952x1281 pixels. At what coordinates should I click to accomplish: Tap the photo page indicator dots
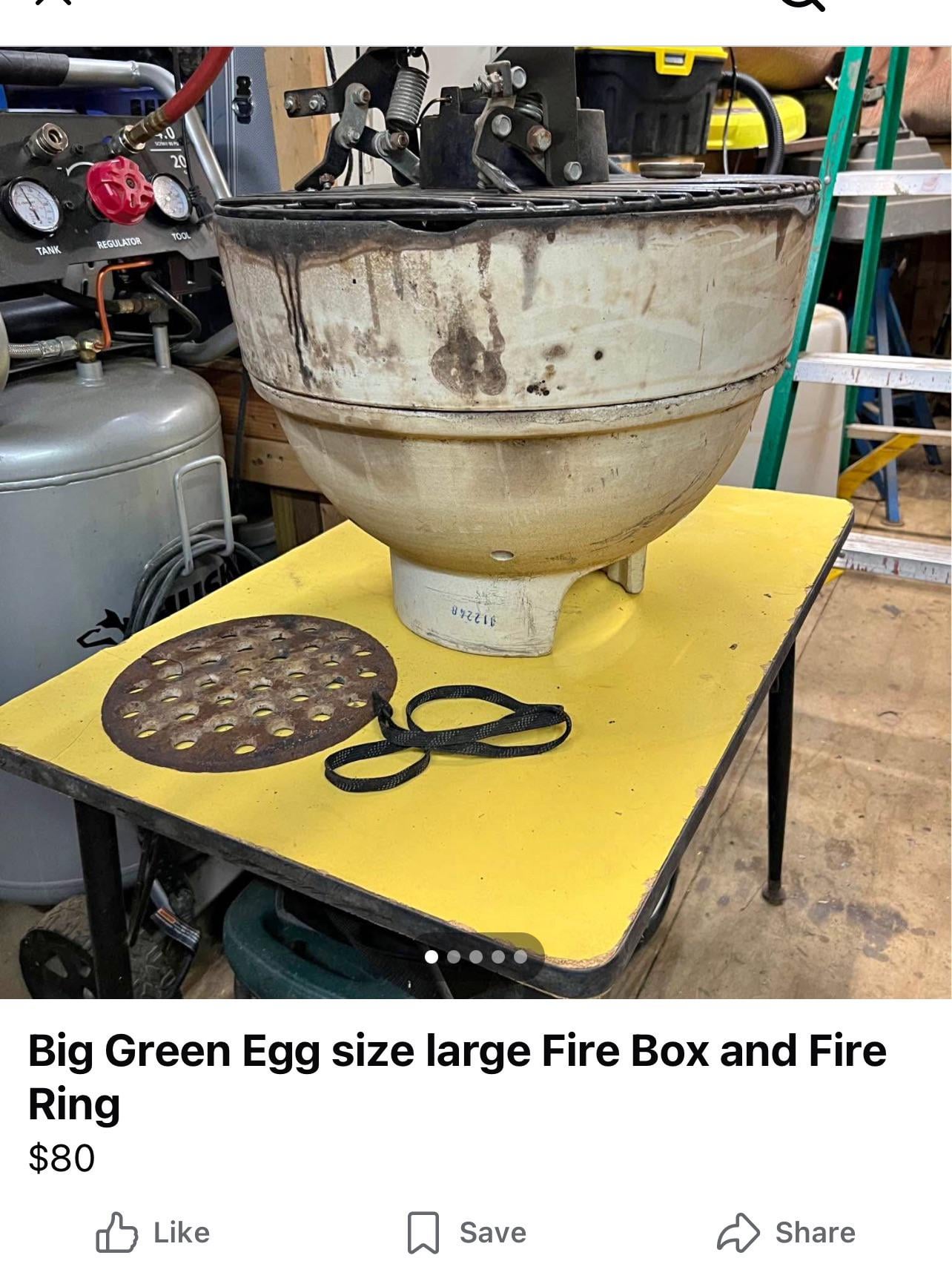pyautogui.click(x=476, y=957)
